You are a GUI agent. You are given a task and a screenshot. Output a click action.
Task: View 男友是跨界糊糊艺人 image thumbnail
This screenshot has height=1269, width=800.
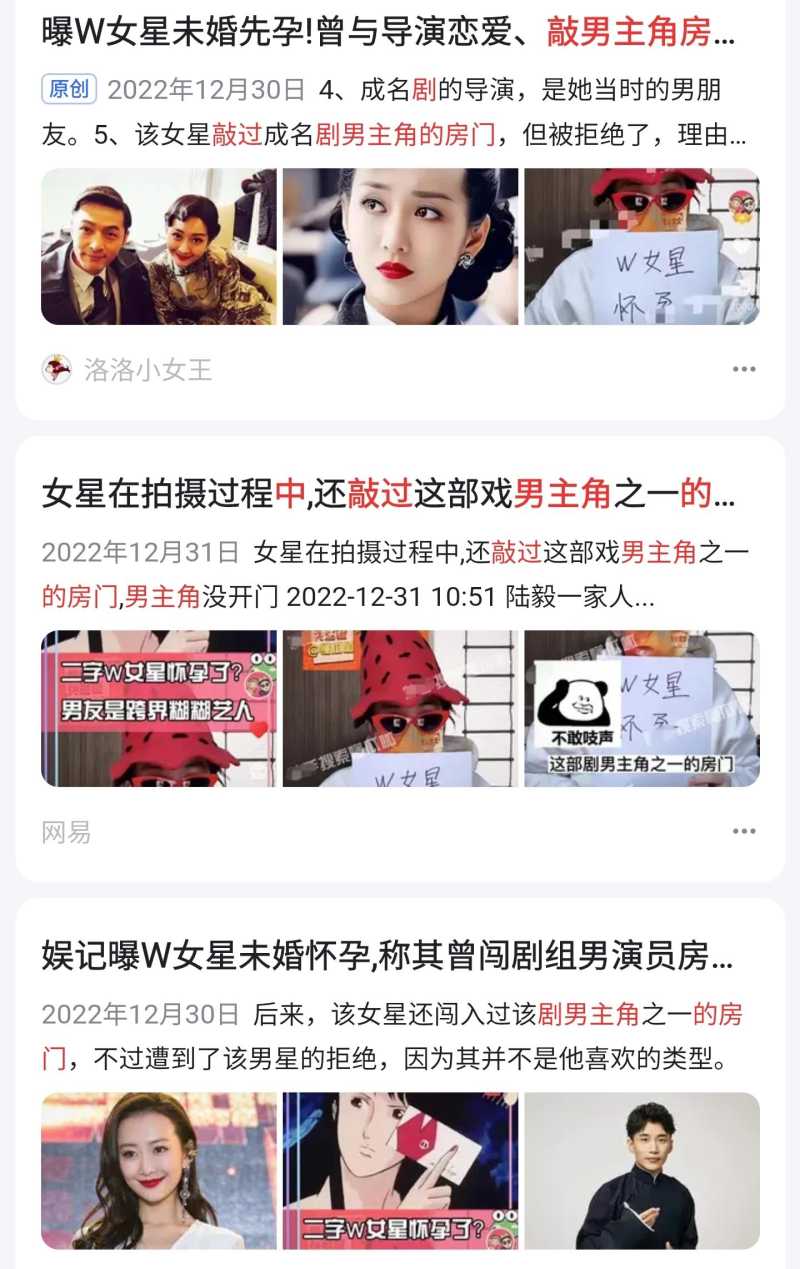[158, 708]
